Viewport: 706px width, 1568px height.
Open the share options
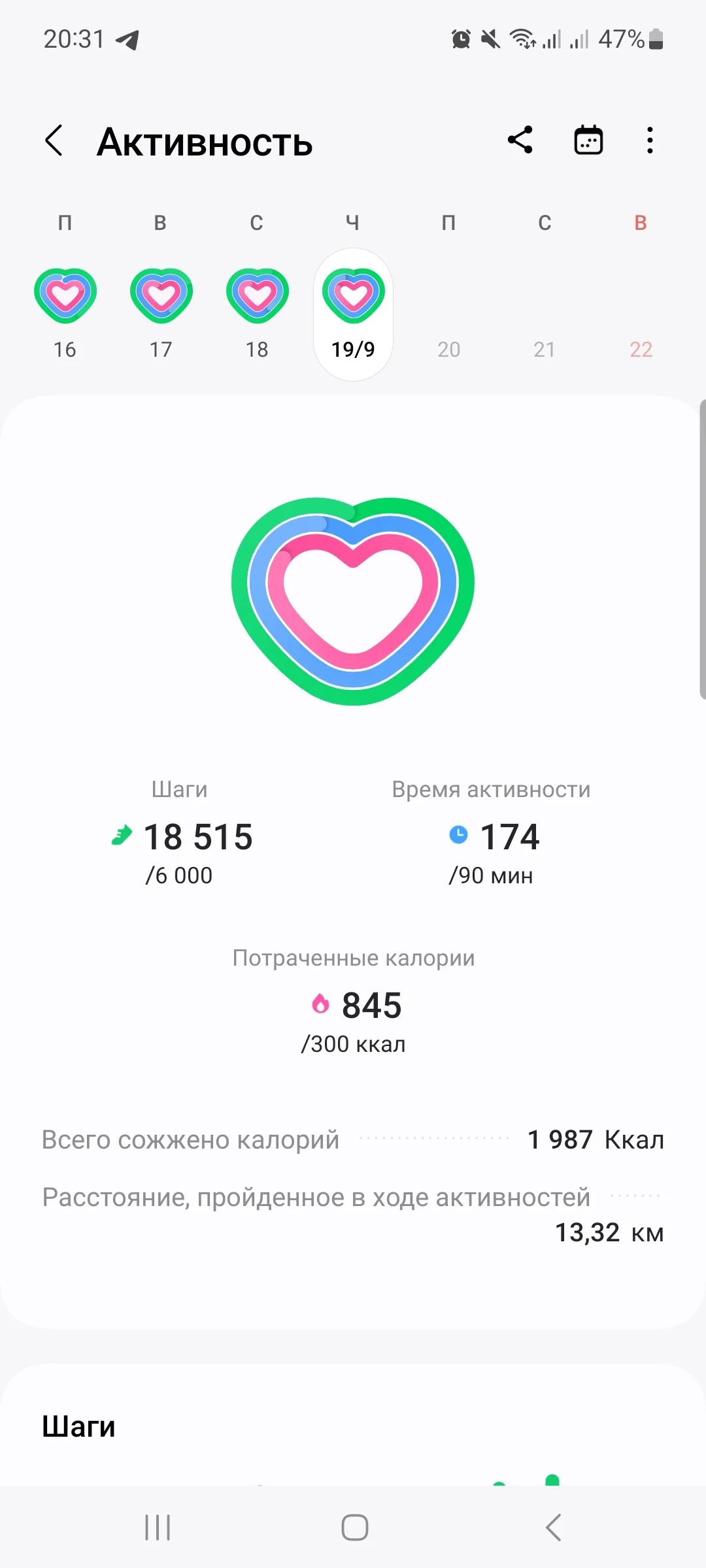click(521, 140)
